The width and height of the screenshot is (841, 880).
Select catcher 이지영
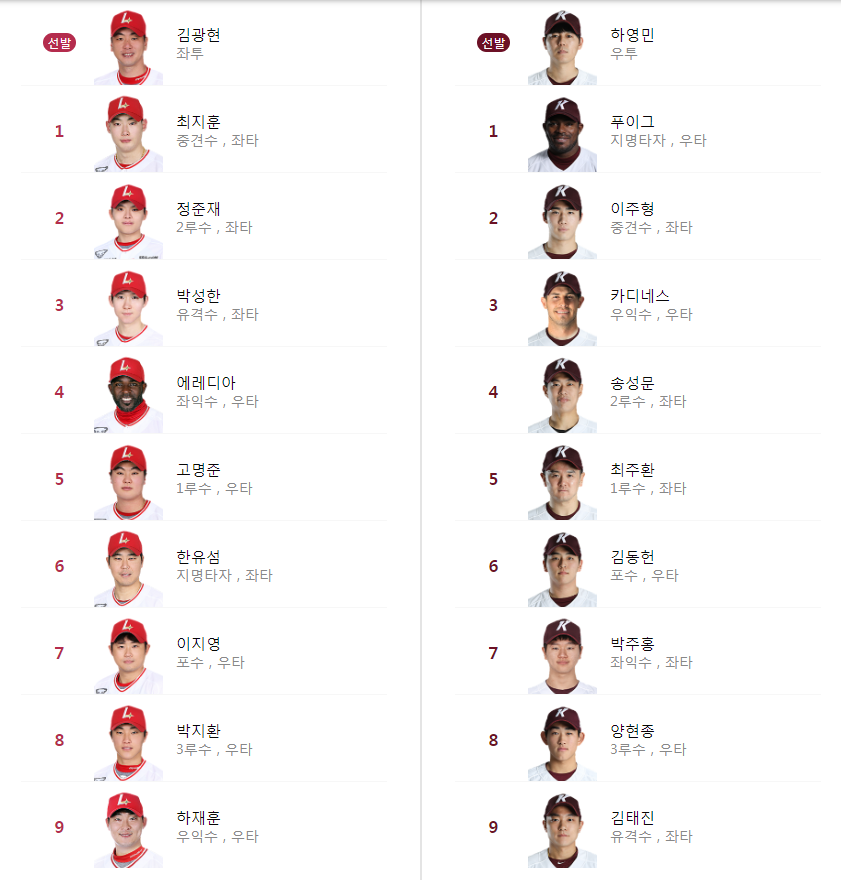[x=198, y=644]
